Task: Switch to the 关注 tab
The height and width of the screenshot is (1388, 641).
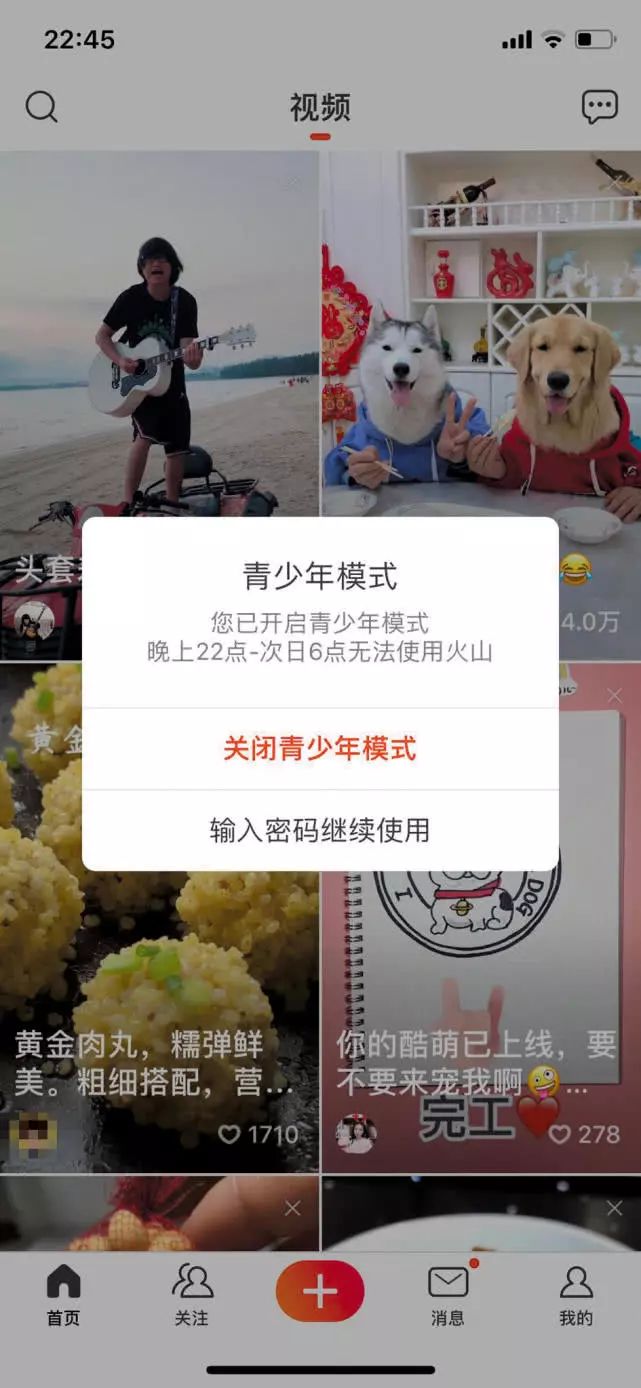Action: tap(192, 1294)
